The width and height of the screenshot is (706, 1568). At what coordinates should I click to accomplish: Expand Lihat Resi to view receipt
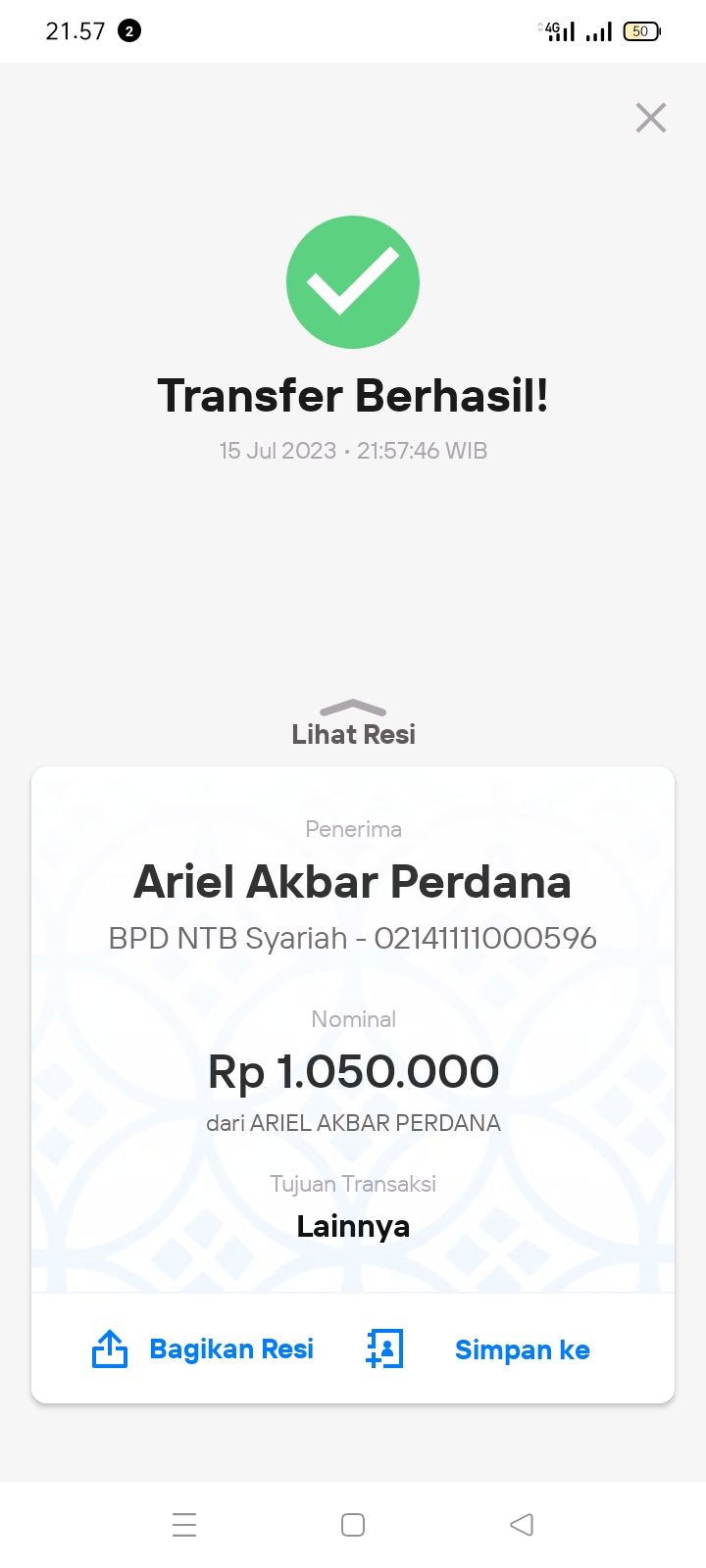point(353,724)
